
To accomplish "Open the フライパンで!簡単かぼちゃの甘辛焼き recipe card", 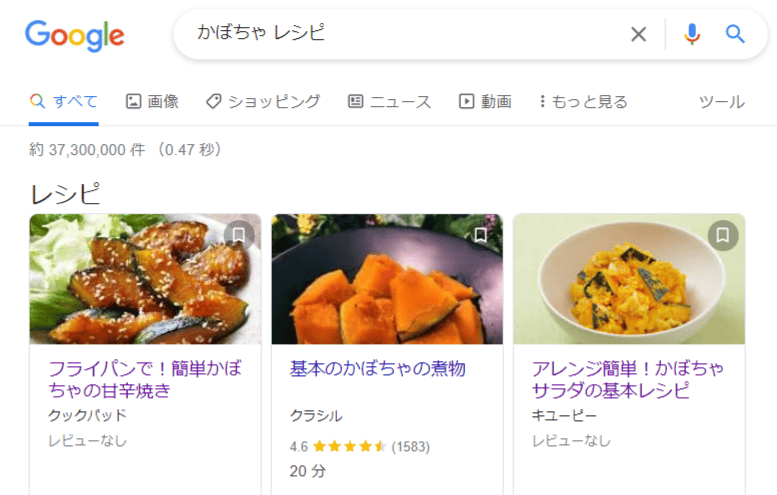I will (145, 379).
